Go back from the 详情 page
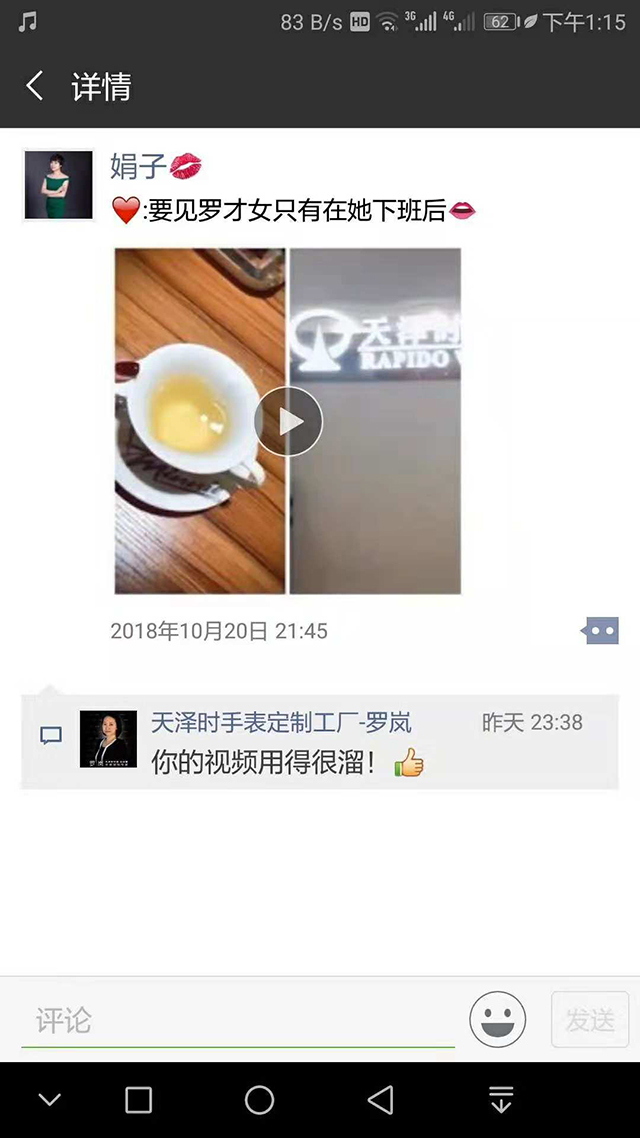640x1138 pixels. [35, 86]
